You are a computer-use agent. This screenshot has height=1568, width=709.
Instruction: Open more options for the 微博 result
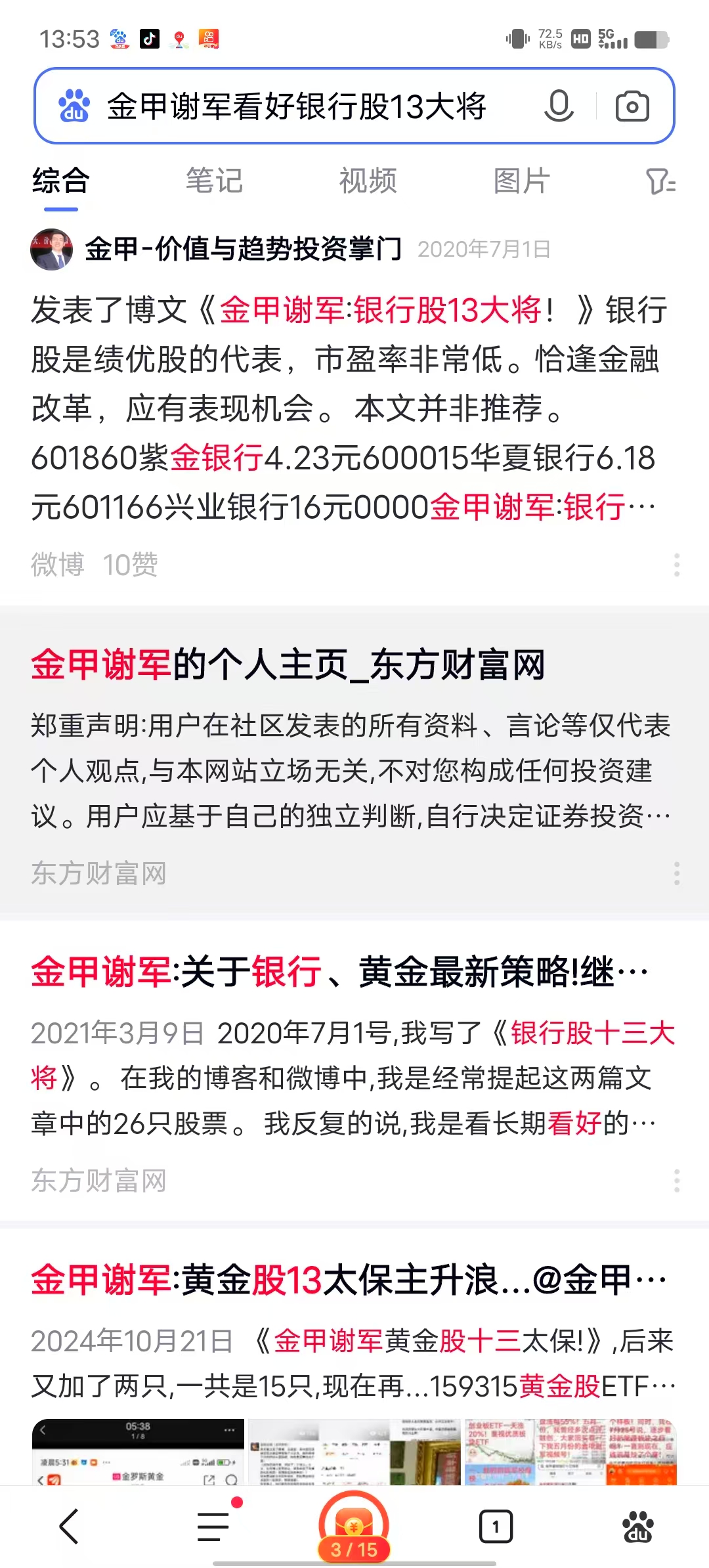(677, 565)
